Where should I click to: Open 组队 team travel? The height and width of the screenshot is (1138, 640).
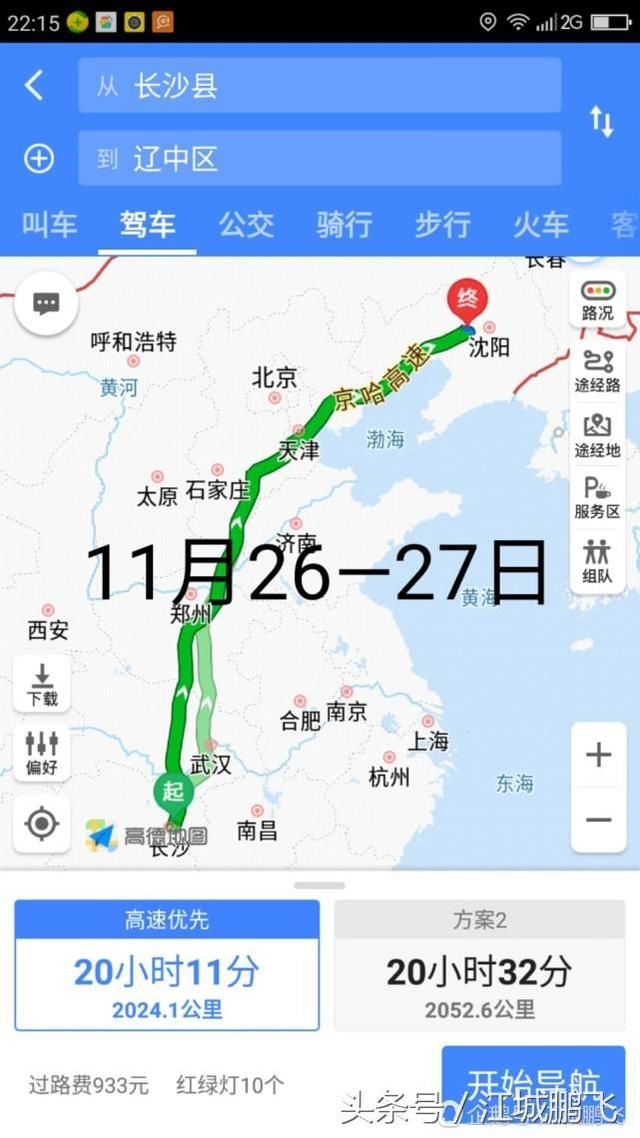coord(597,562)
